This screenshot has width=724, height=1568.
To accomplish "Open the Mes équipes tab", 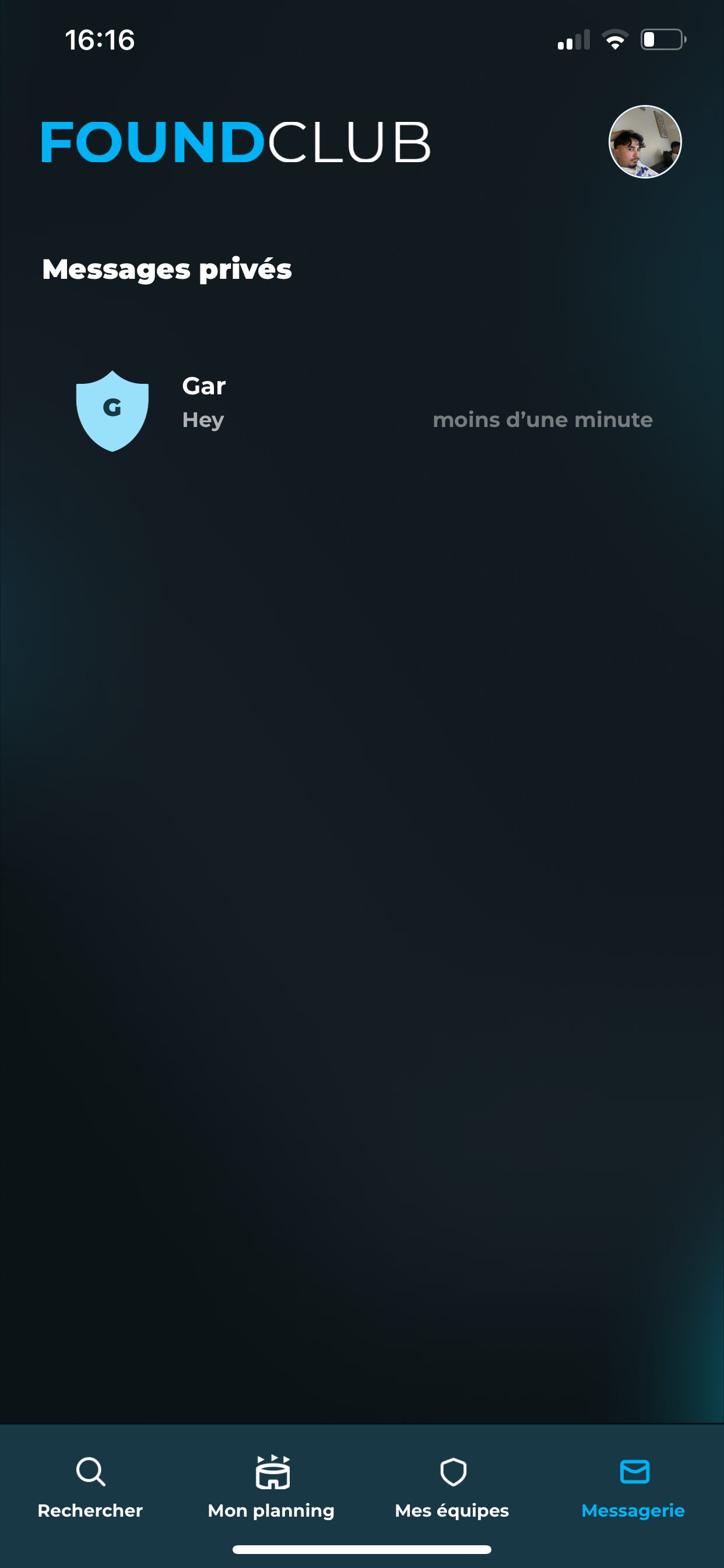I will 452,1486.
